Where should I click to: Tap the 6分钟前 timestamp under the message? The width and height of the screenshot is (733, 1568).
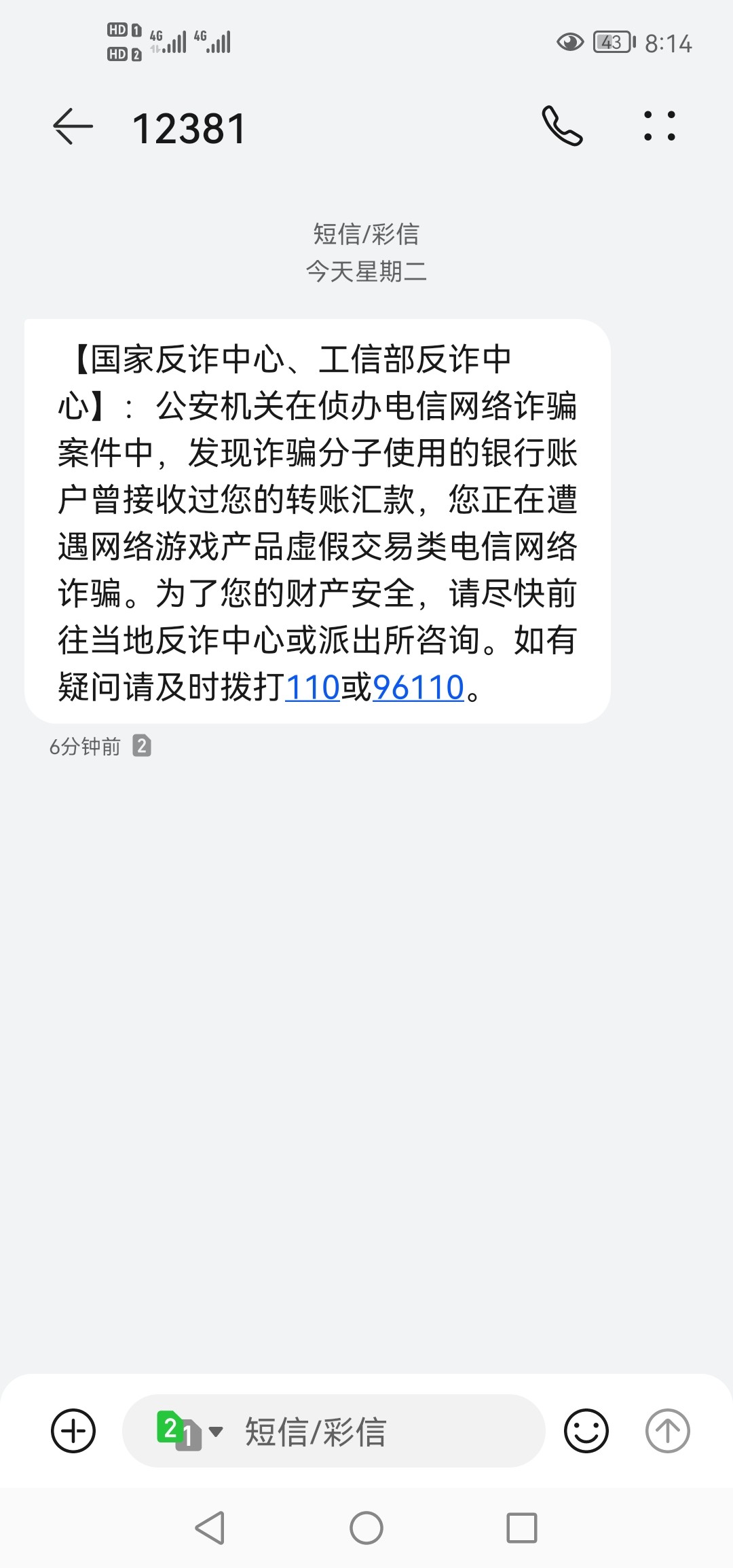tap(85, 747)
